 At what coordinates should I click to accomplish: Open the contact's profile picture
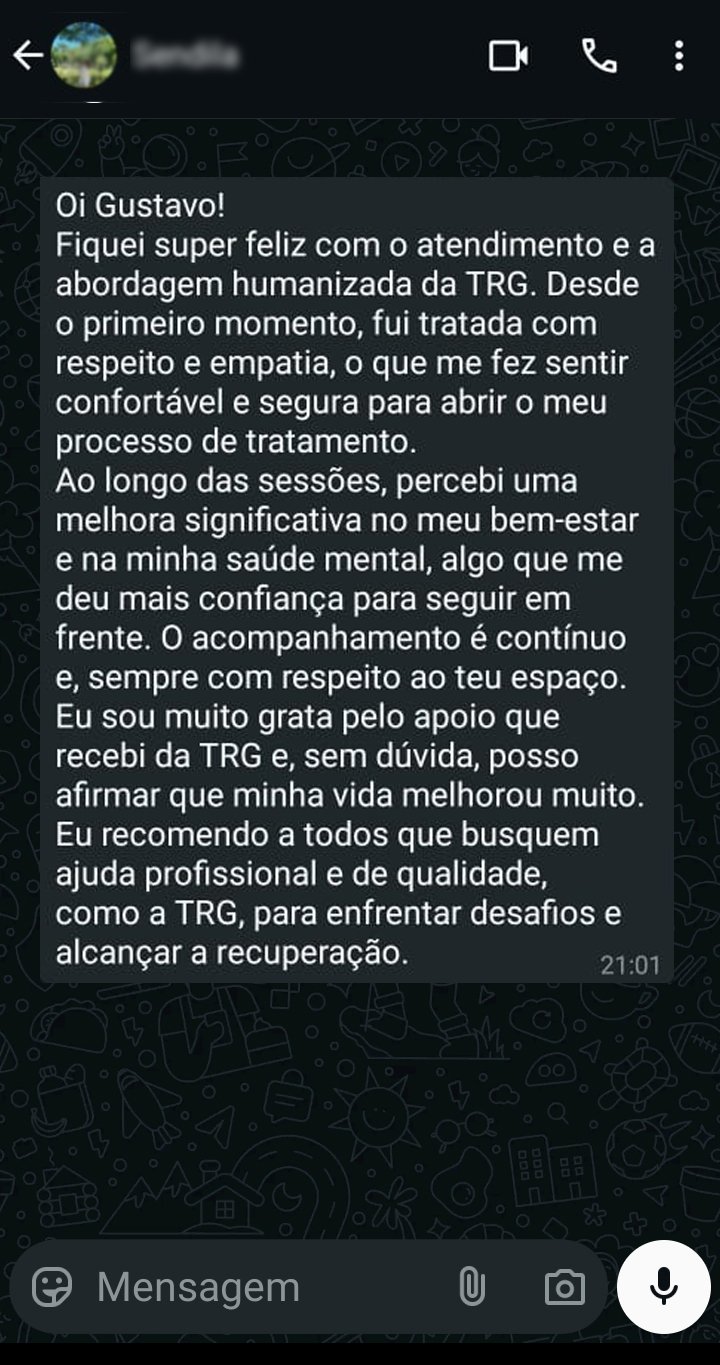[84, 56]
